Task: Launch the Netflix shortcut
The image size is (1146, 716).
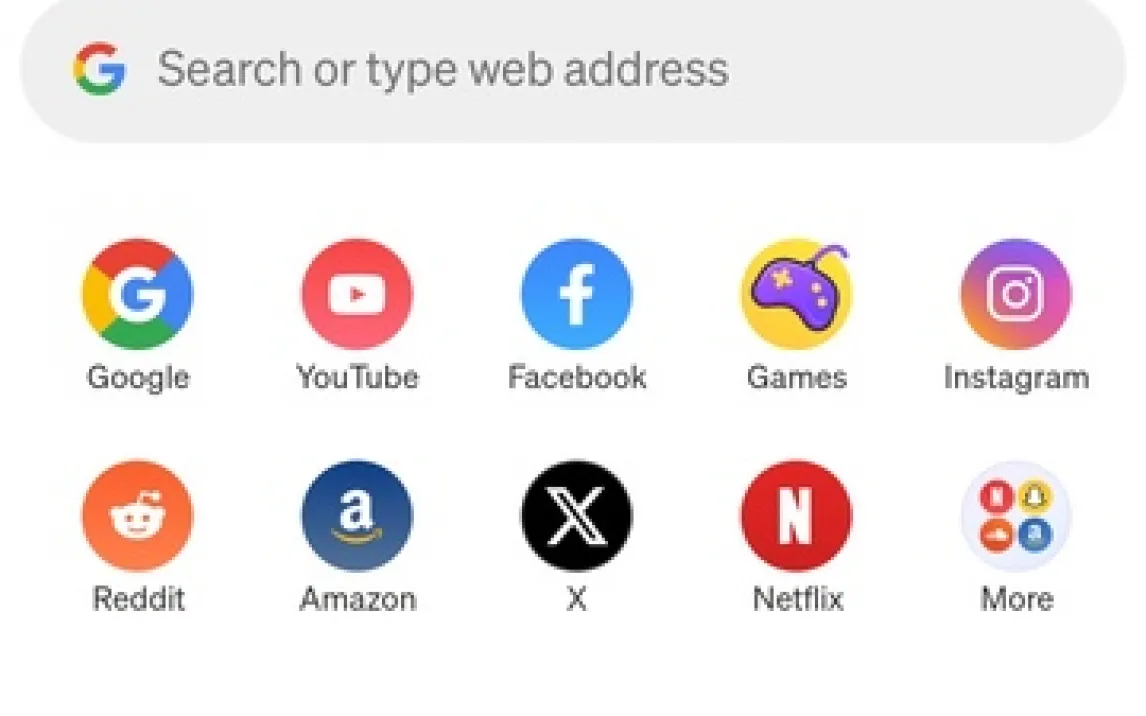Action: click(796, 516)
